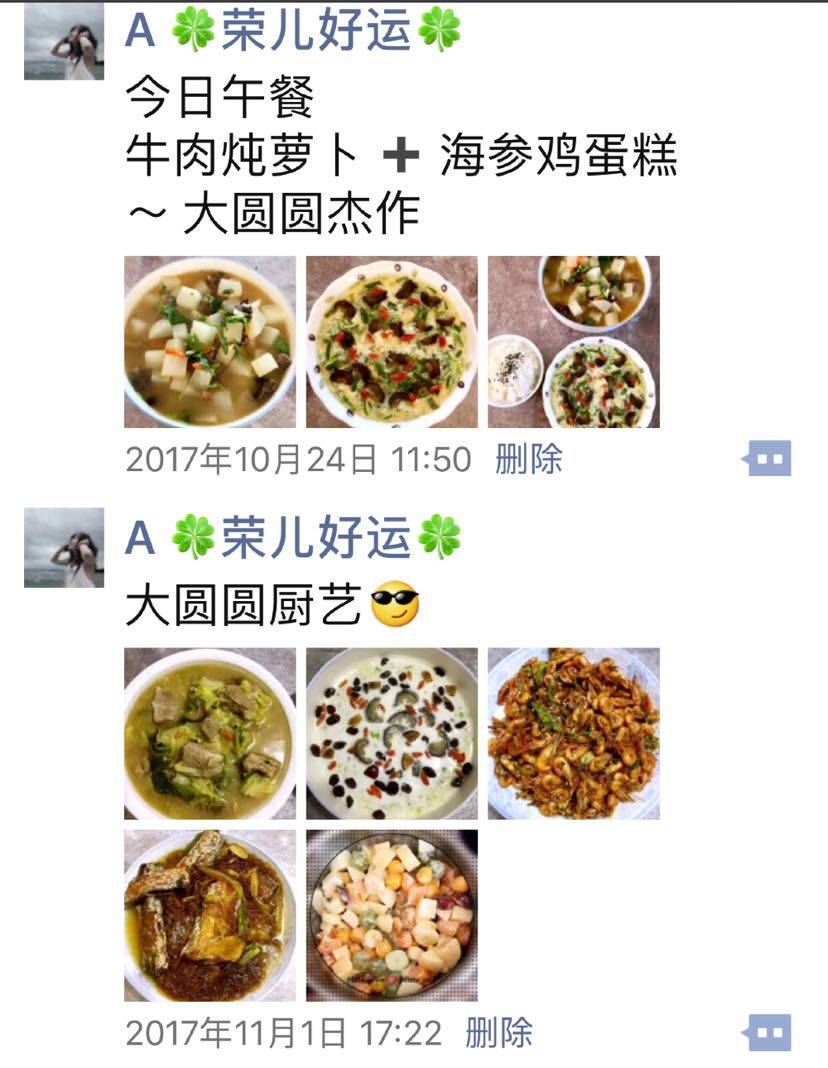The height and width of the screenshot is (1068, 828).
Task: Open the username above the 今日午餐 post
Action: [294, 32]
